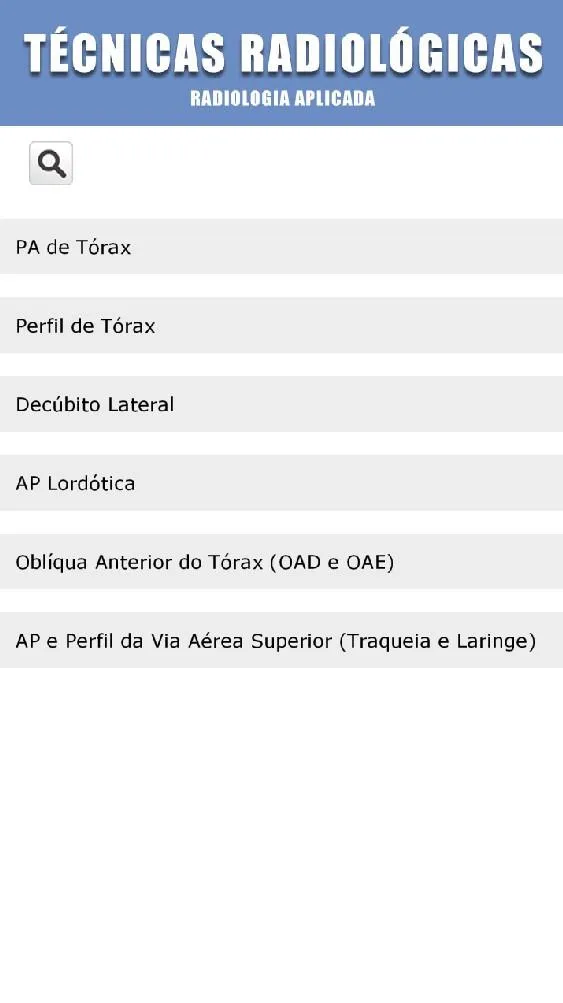This screenshot has height=1003, width=563.
Task: Select AP e Perfil da Via Aérea Superior
Action: (282, 640)
